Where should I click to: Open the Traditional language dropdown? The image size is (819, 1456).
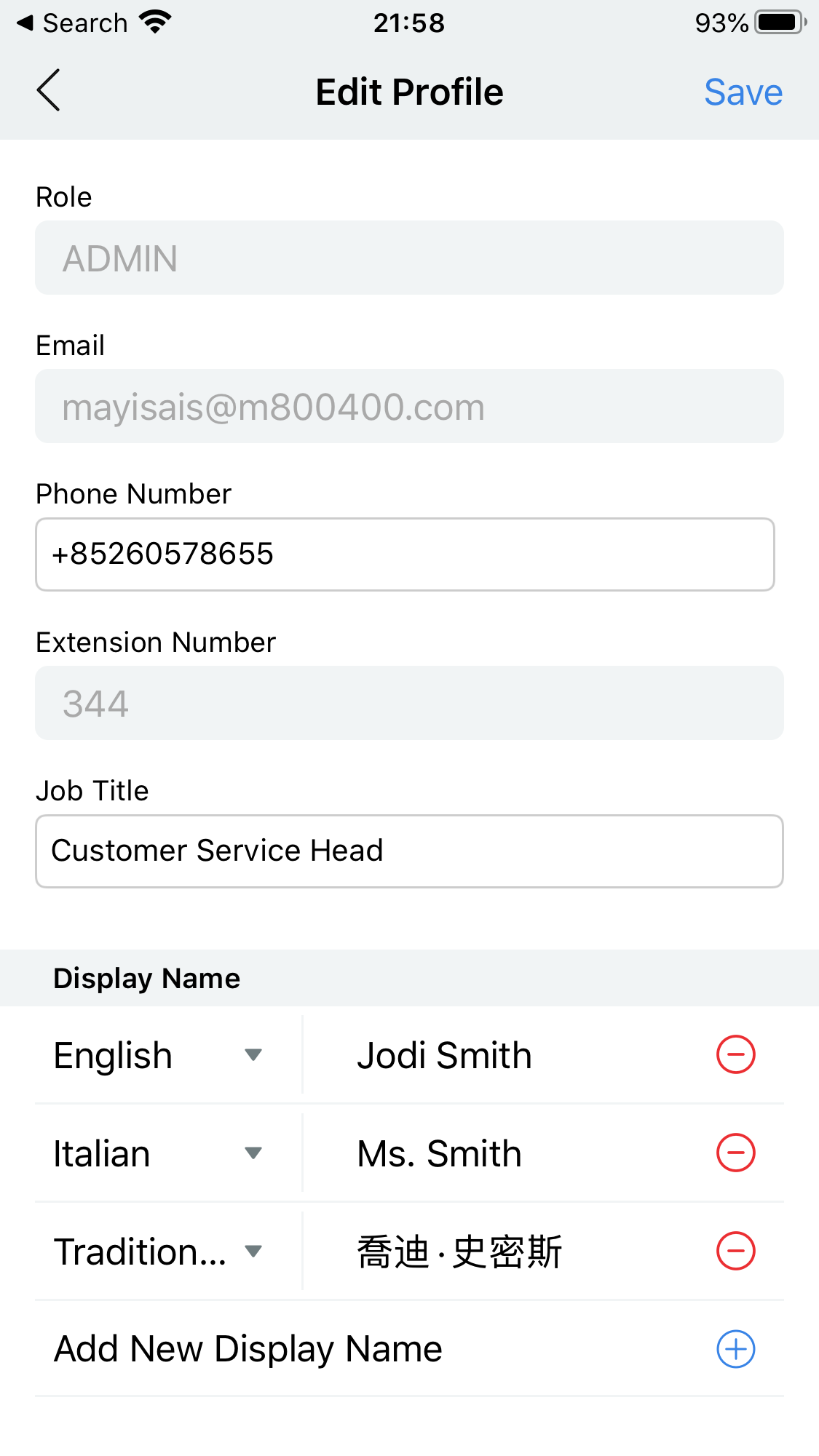pos(159,1252)
